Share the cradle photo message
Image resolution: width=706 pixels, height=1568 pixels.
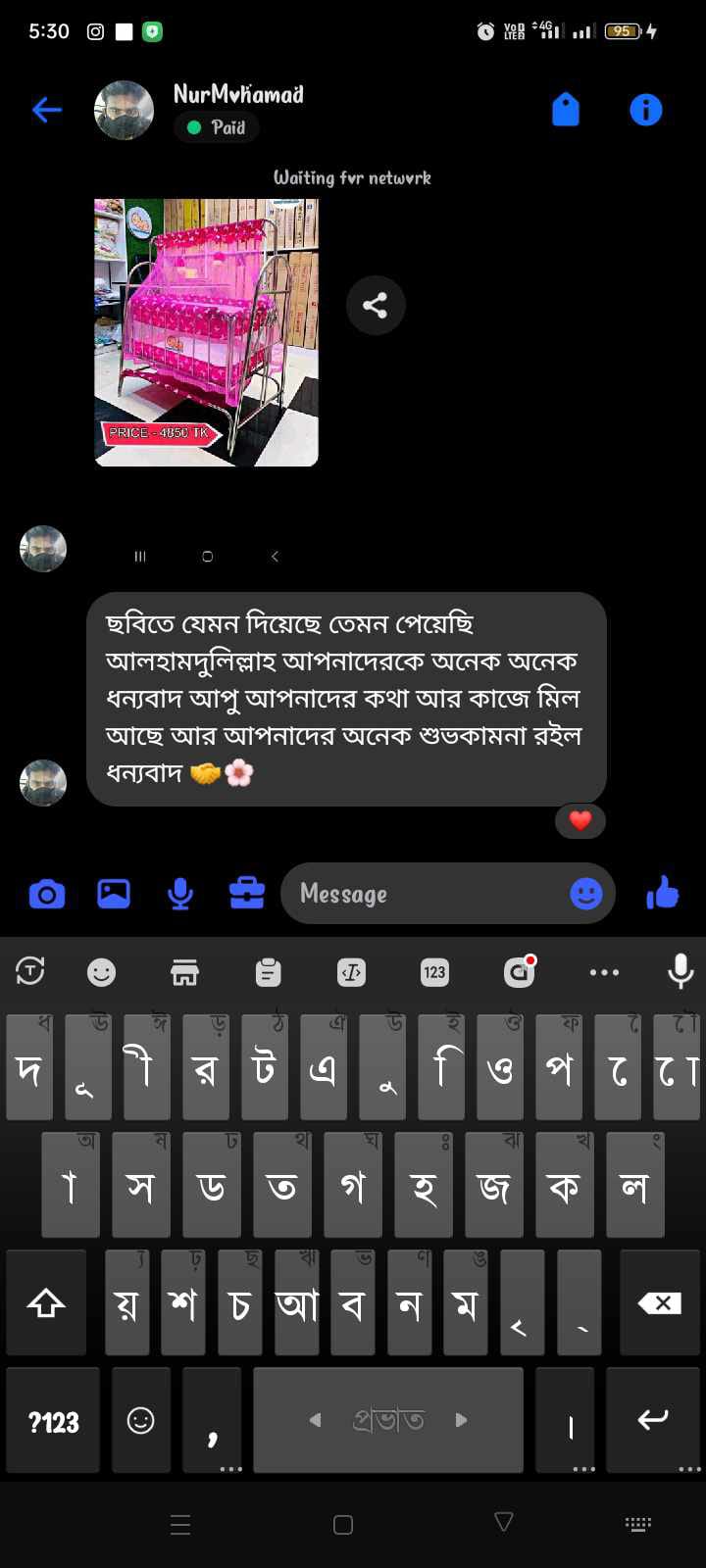pos(376,306)
